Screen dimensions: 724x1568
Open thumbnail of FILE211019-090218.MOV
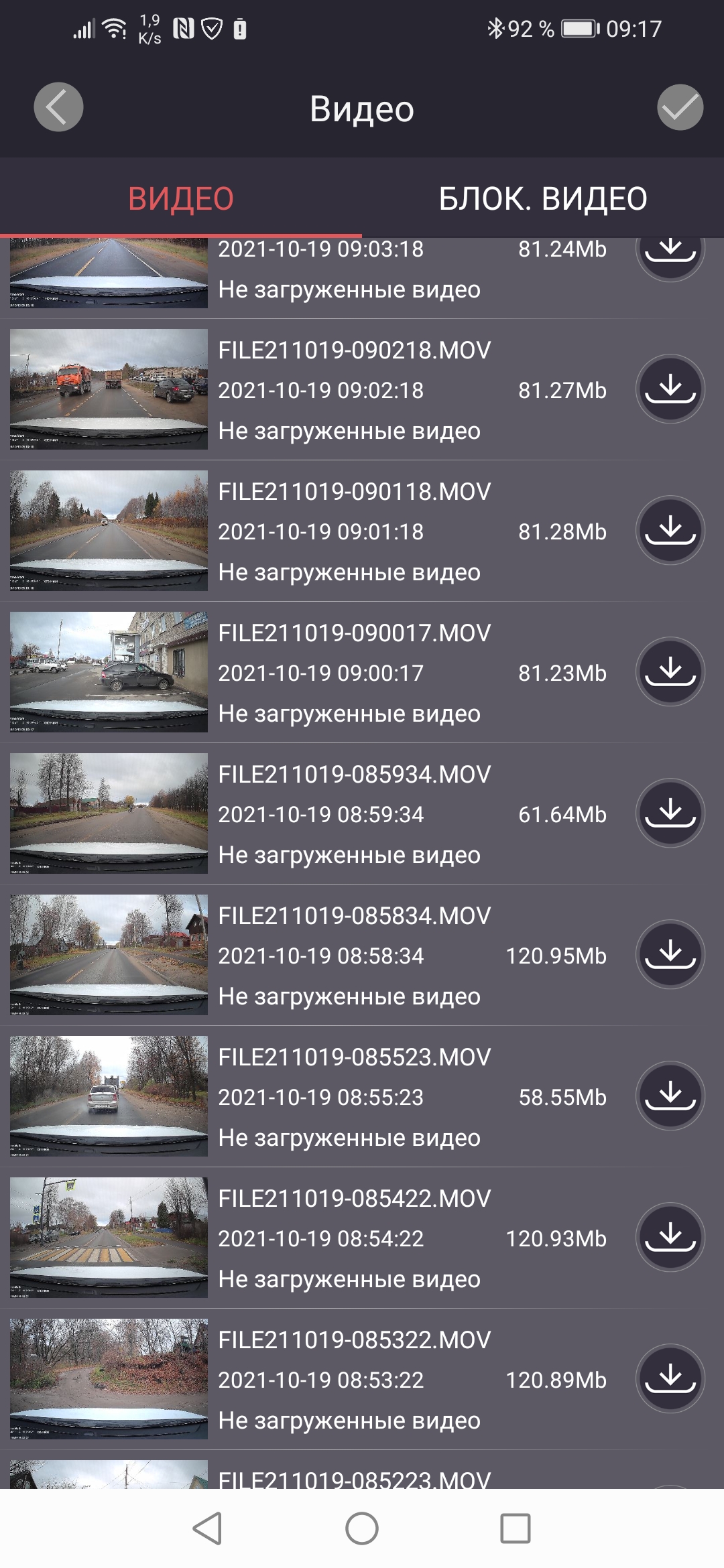coord(109,389)
